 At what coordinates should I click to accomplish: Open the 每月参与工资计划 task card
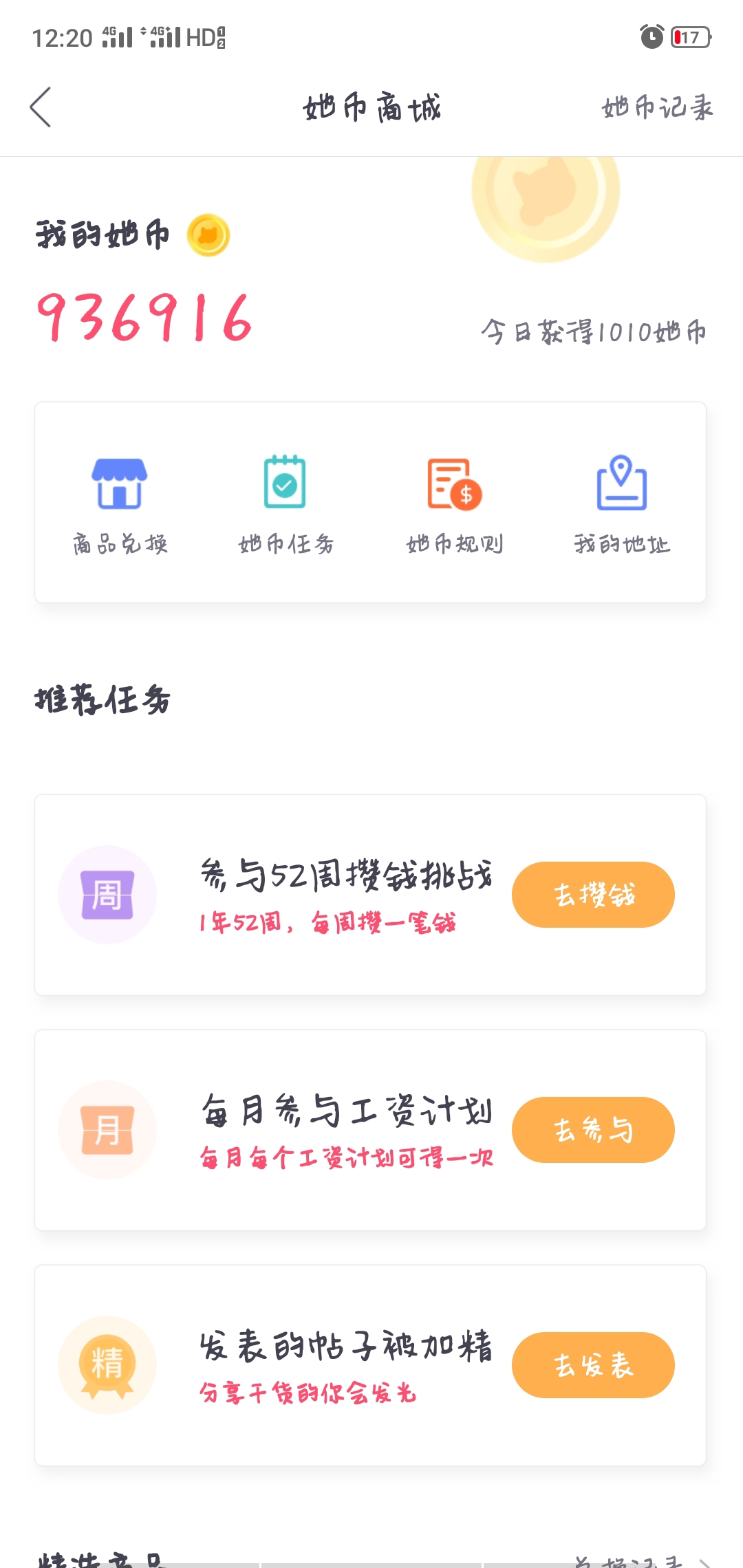pyautogui.click(x=370, y=1130)
